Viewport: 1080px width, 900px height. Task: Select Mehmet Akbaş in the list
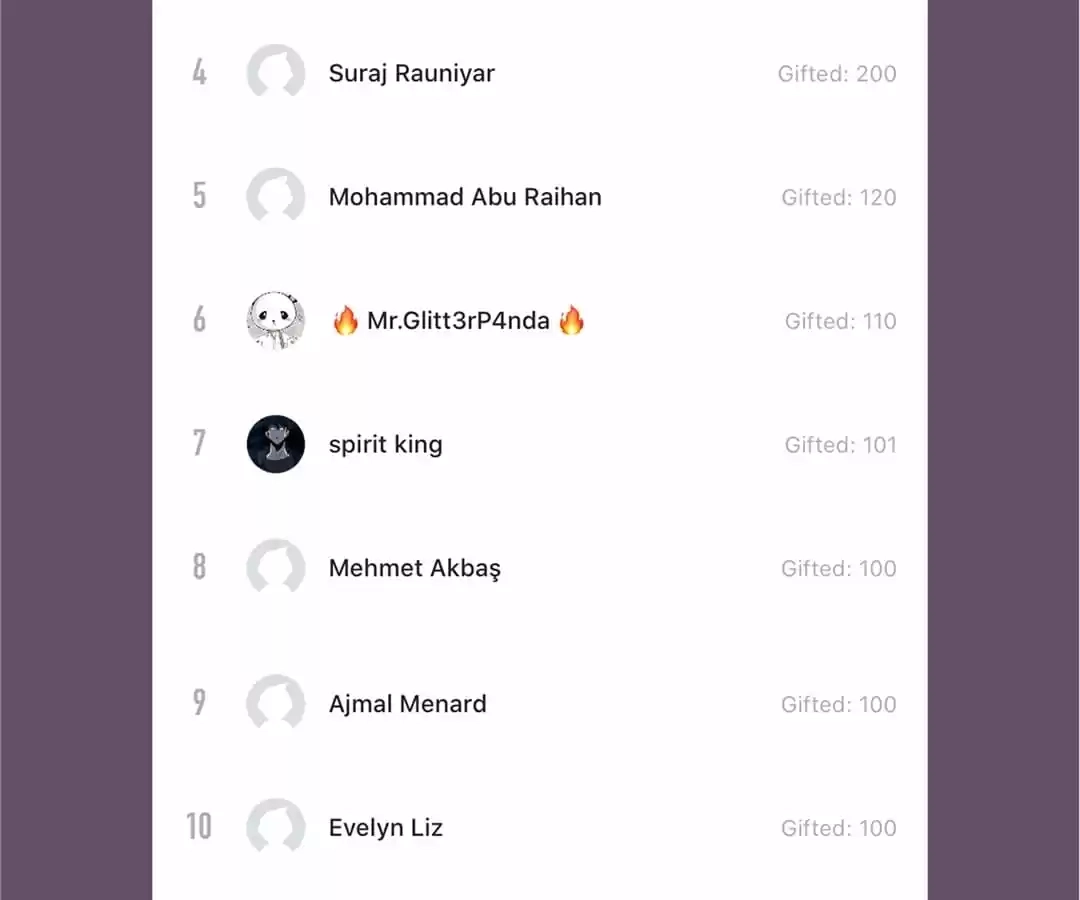point(414,569)
